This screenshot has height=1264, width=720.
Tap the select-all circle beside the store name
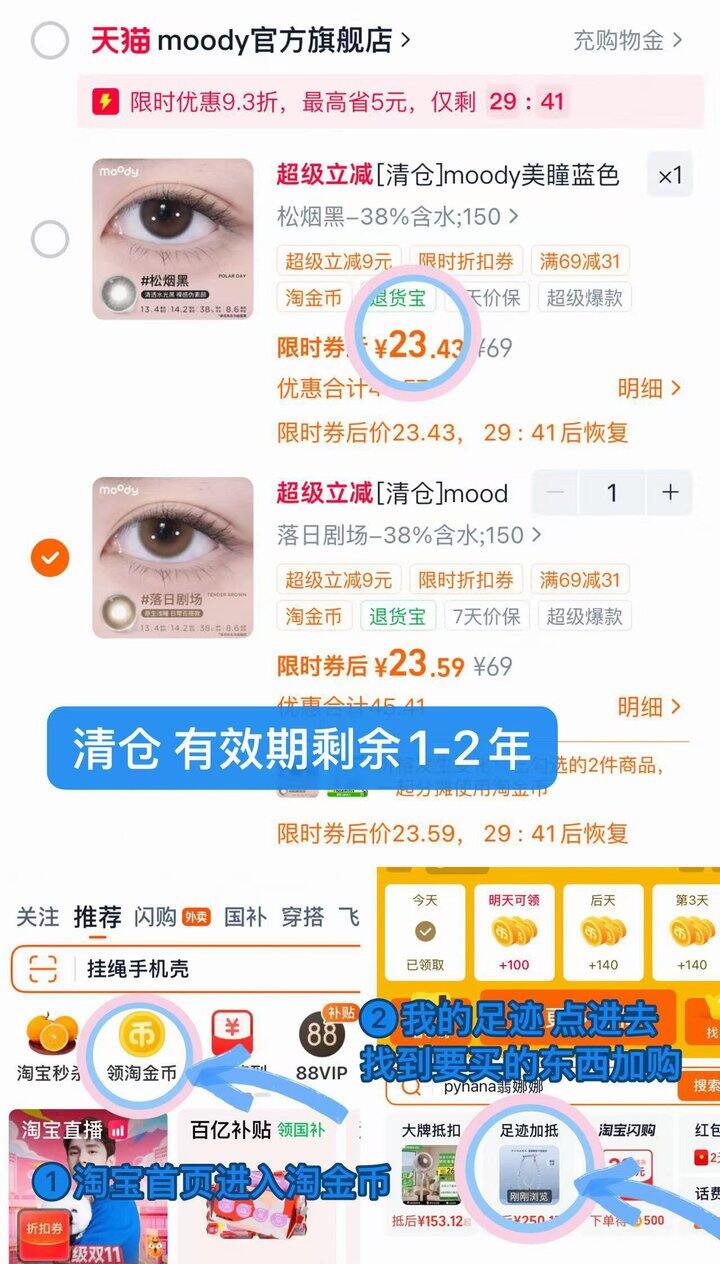[x=49, y=38]
